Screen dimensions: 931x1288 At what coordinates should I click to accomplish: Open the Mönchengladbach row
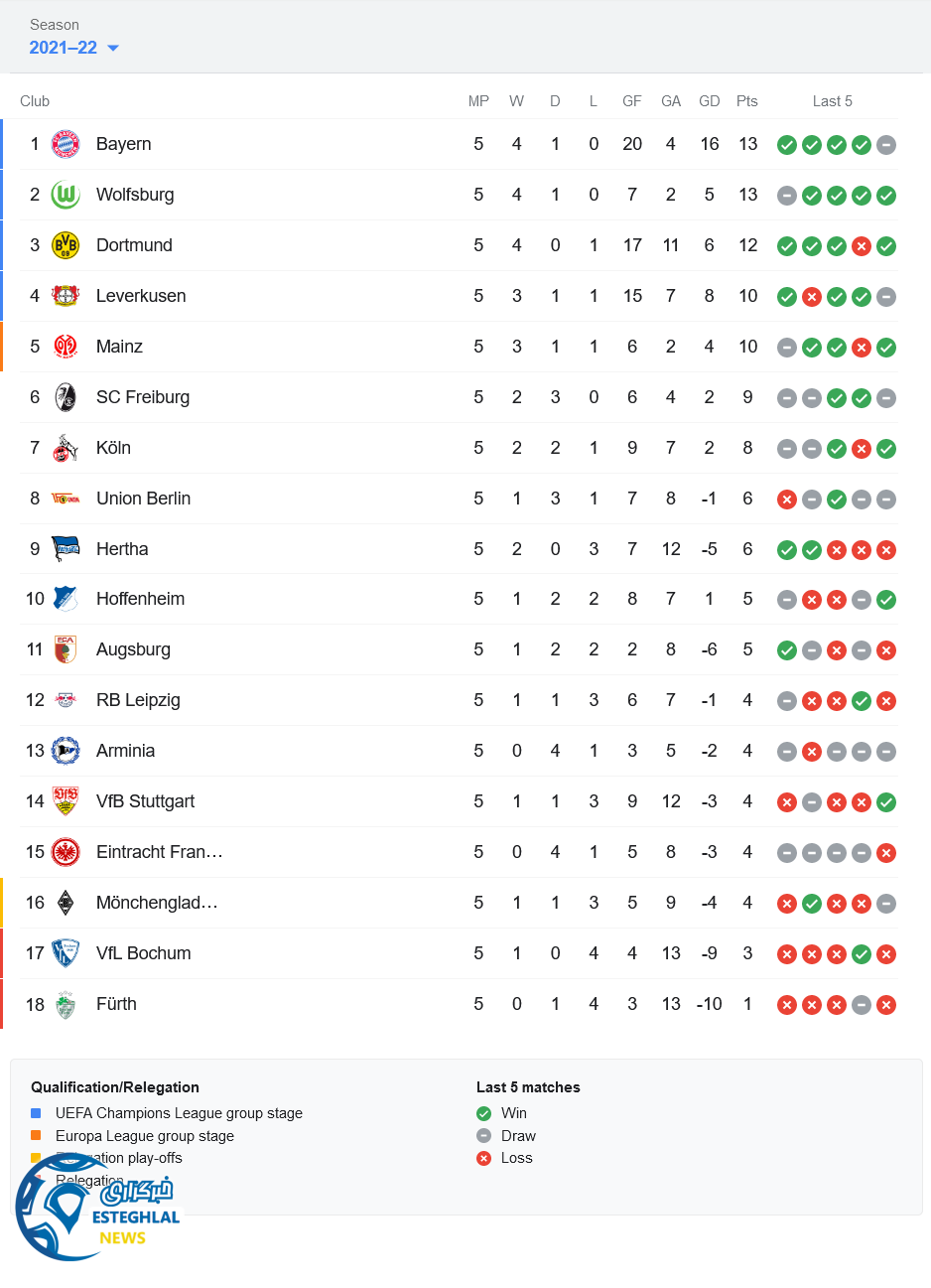pos(157,903)
